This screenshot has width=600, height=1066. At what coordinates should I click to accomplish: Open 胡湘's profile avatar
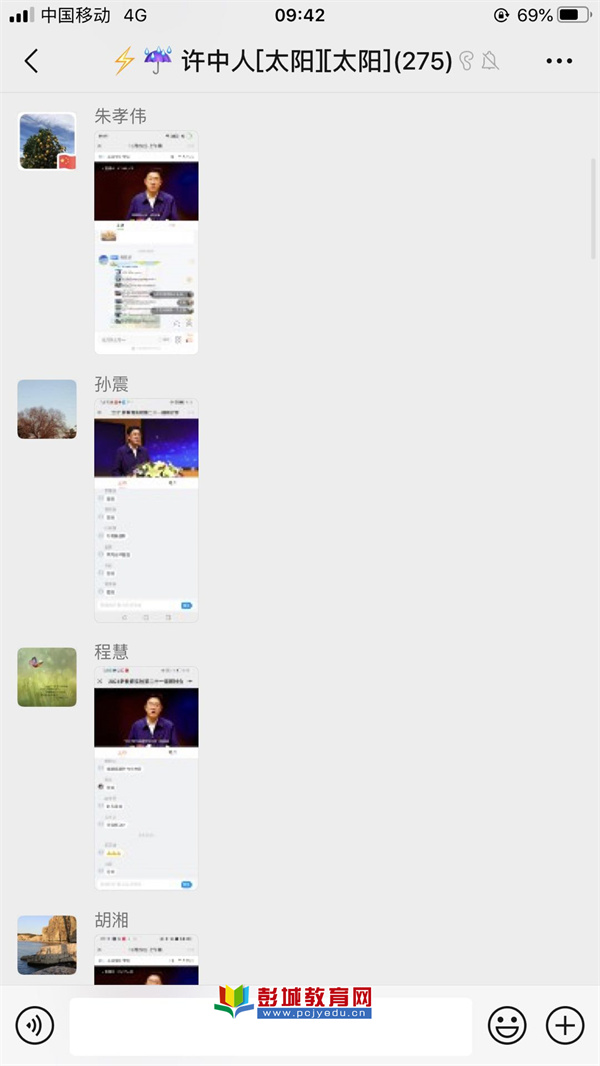coord(47,944)
